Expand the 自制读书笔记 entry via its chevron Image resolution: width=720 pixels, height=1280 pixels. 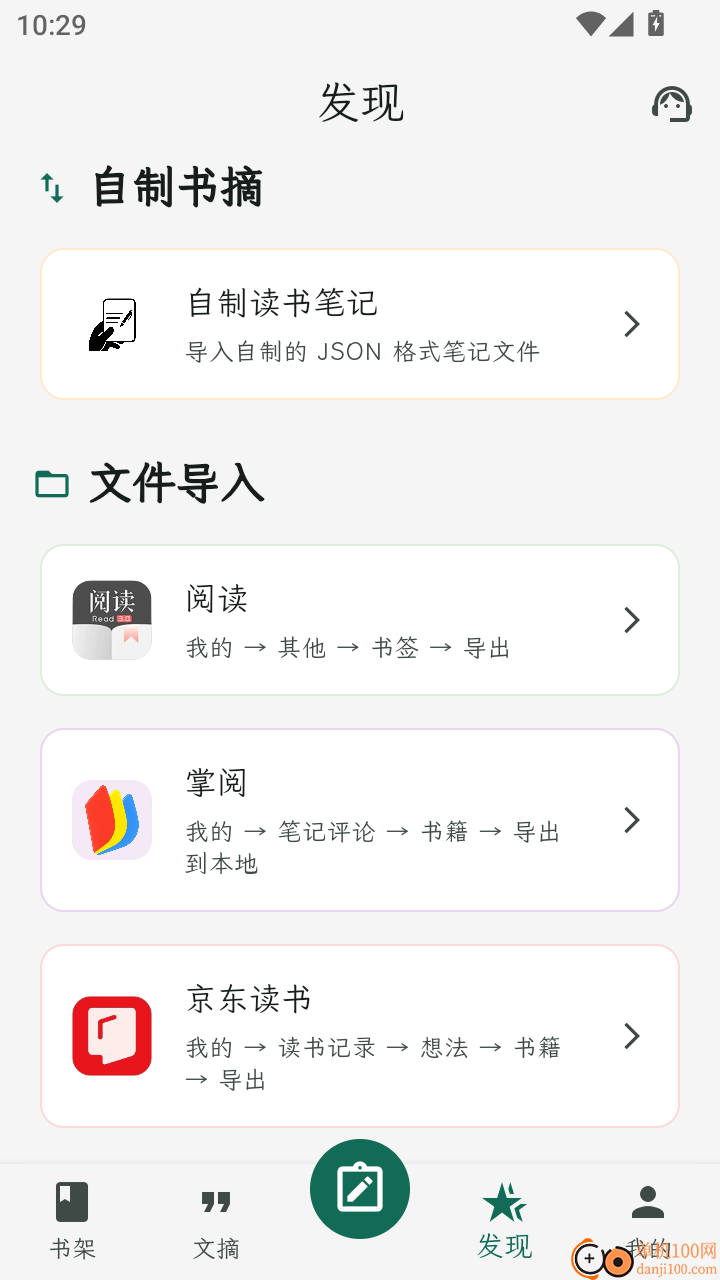point(631,323)
